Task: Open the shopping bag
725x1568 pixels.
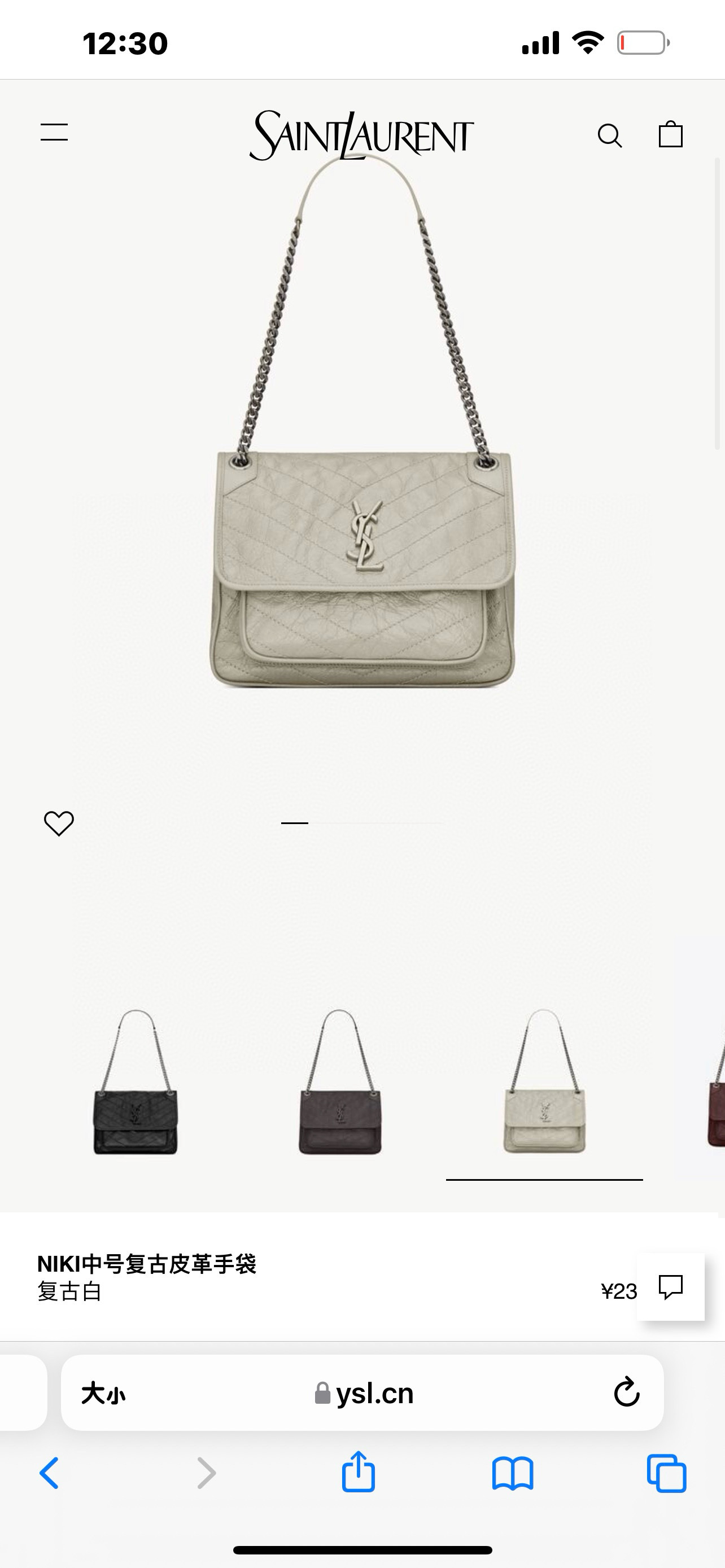Action: click(670, 134)
